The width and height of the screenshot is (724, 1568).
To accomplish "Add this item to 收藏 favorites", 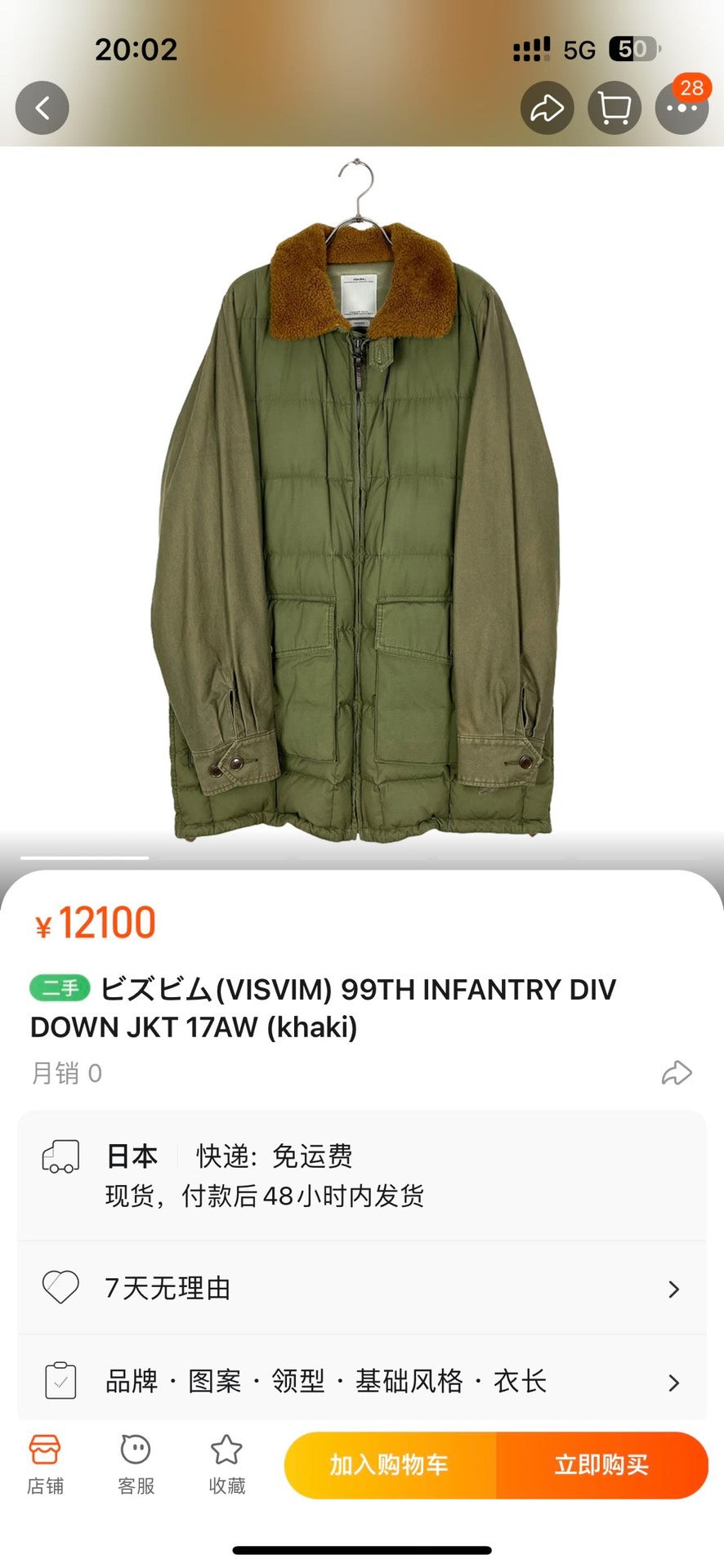I will (226, 1464).
